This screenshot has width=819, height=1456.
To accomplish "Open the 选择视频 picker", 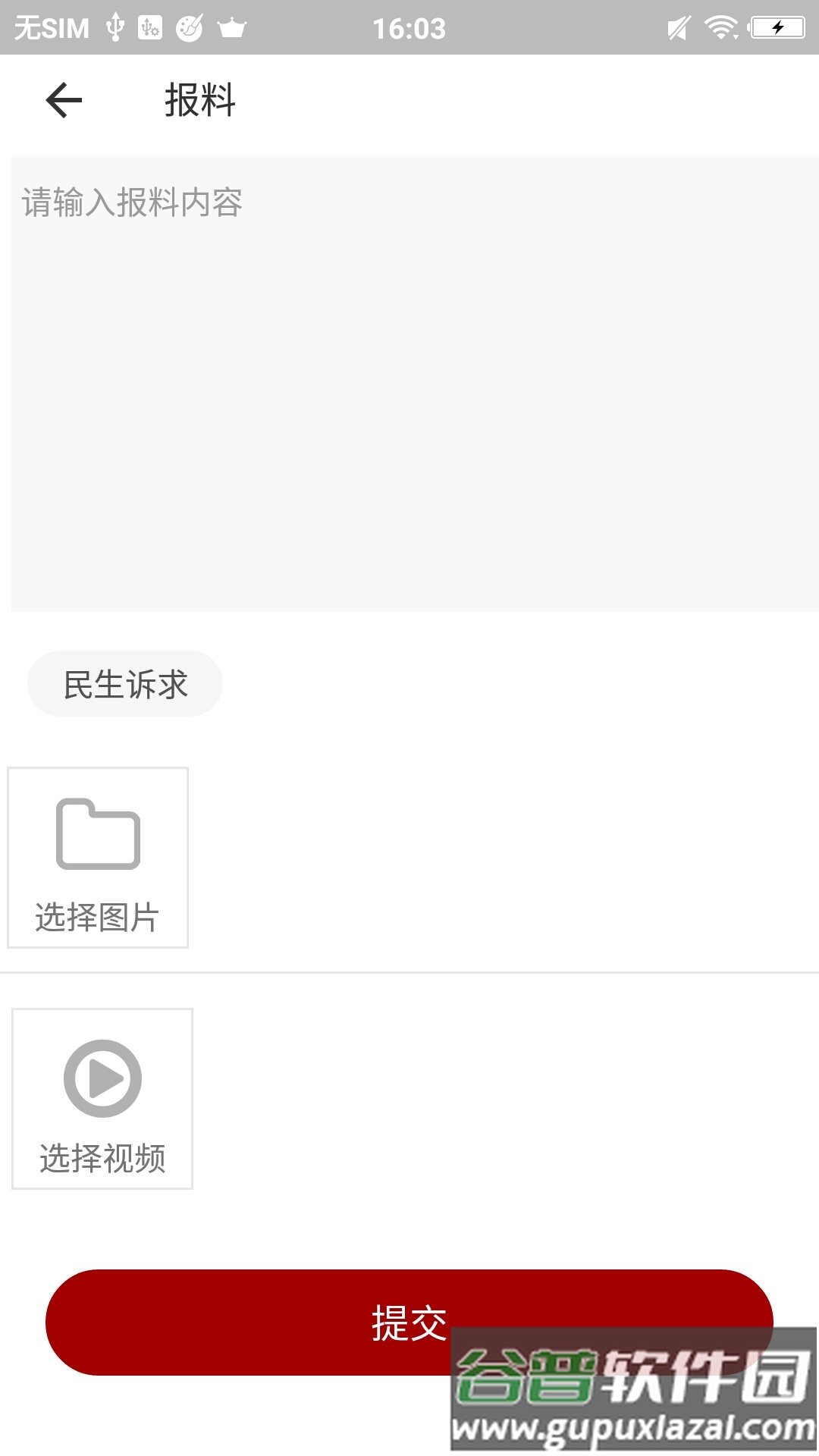I will (x=102, y=1099).
